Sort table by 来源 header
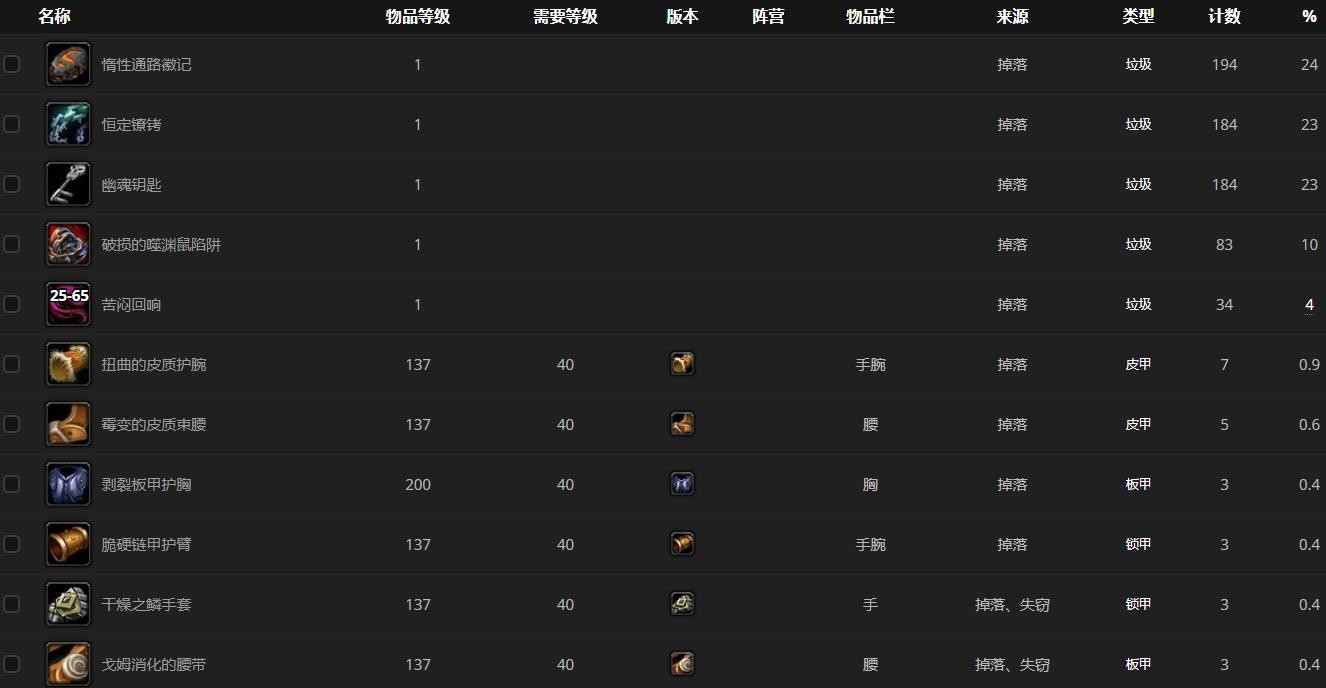 coord(1012,16)
